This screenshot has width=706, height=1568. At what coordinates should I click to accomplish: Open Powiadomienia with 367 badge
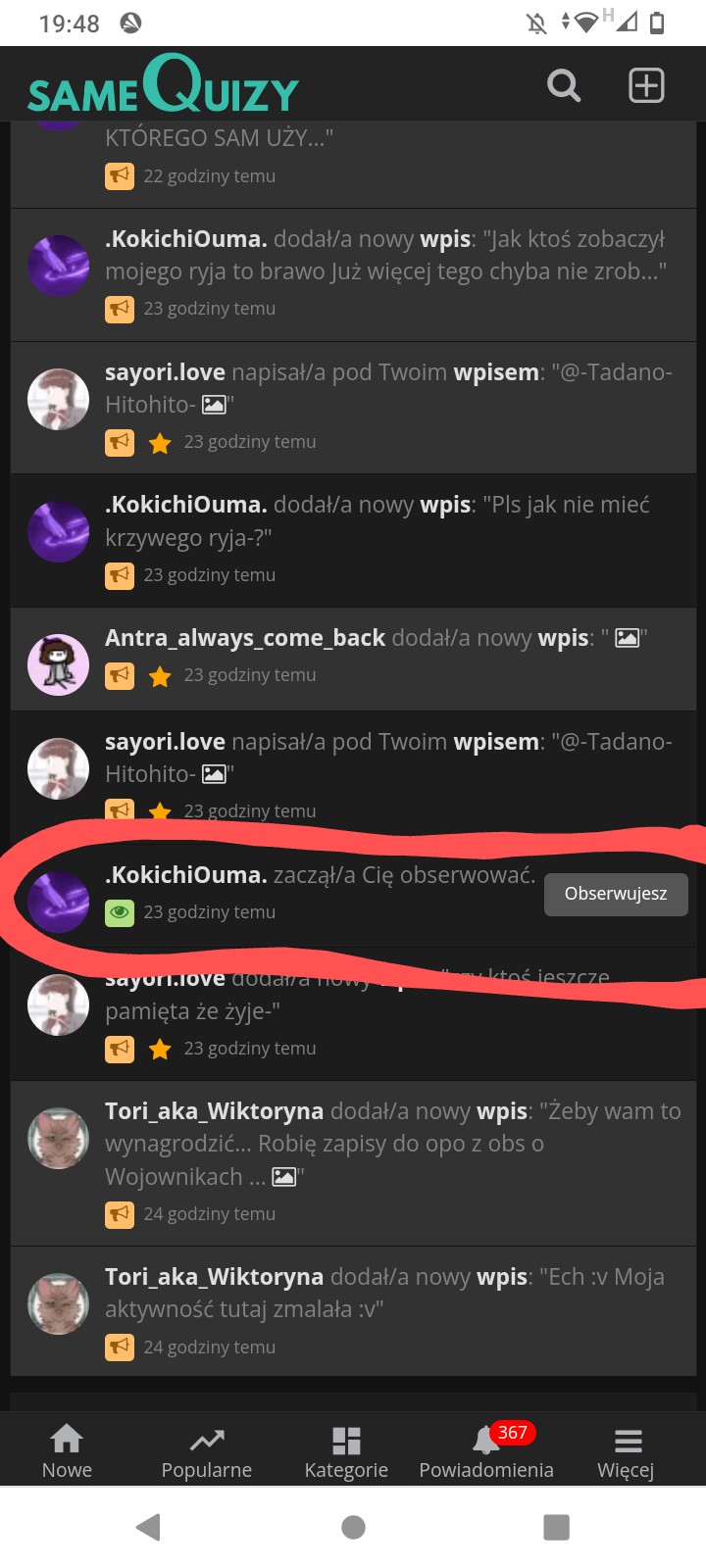486,1451
